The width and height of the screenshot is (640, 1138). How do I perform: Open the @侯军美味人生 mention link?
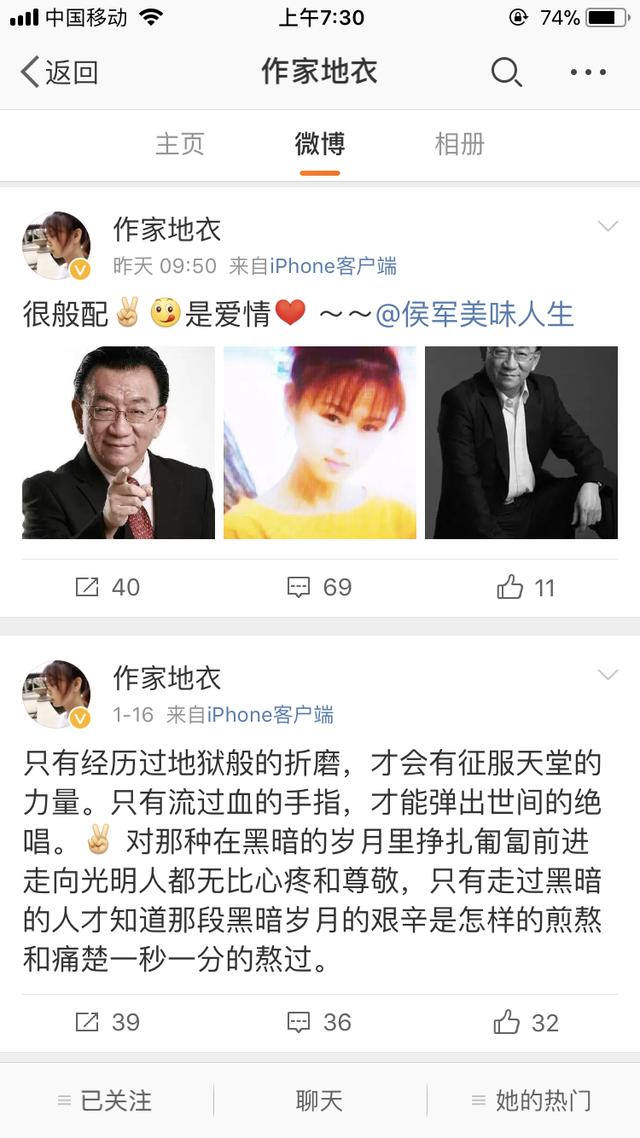(474, 314)
